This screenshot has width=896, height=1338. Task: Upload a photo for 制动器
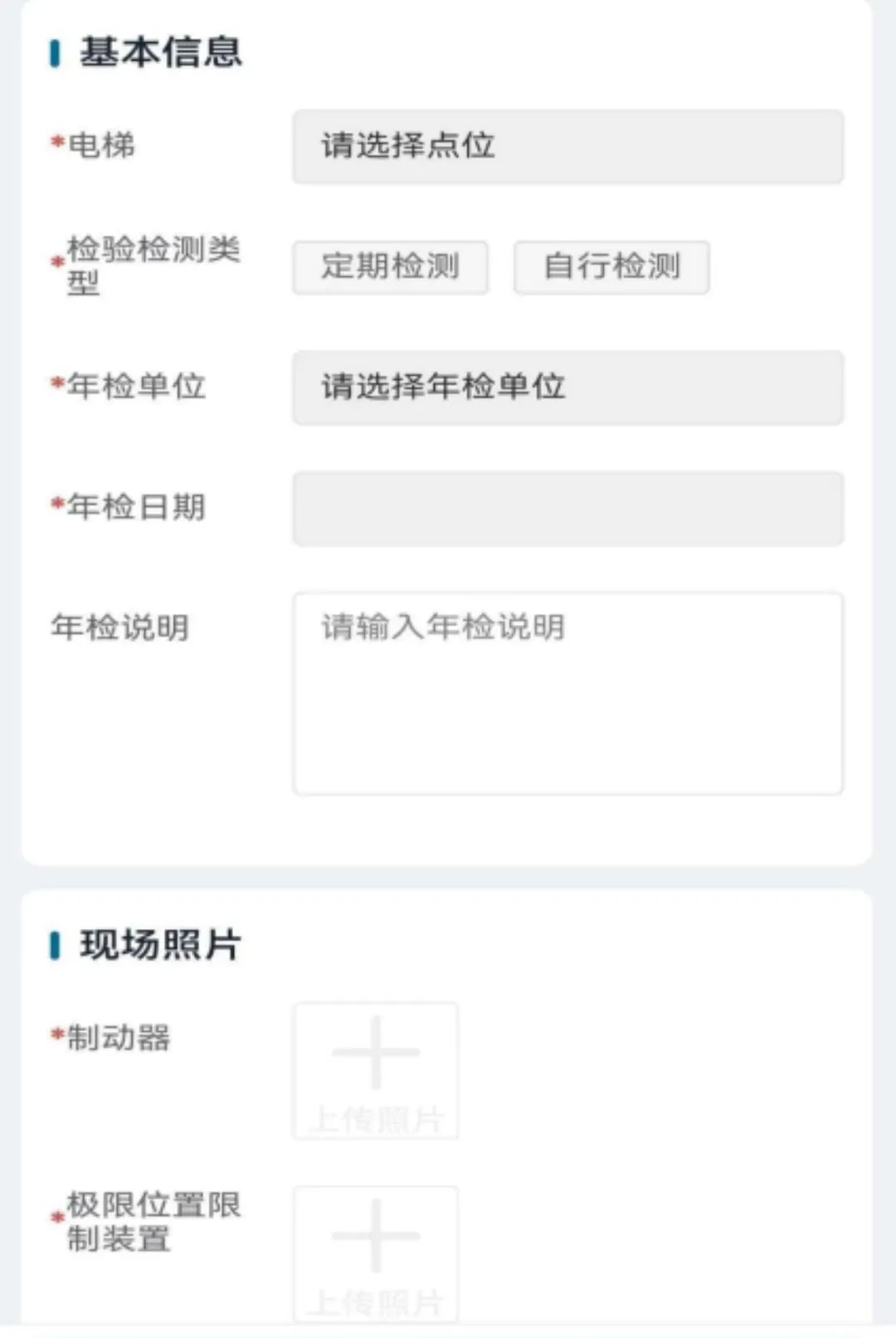coord(376,1071)
